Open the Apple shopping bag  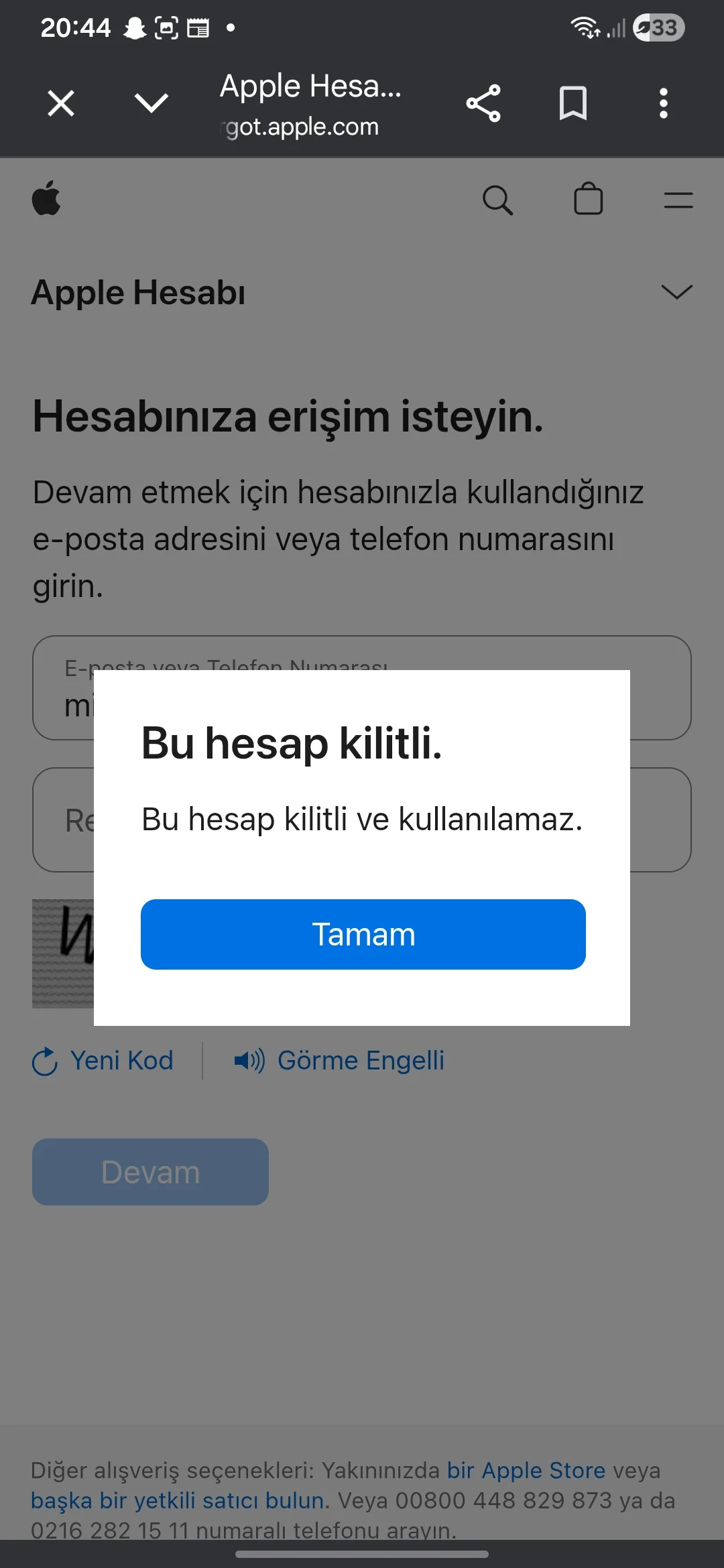(x=588, y=200)
